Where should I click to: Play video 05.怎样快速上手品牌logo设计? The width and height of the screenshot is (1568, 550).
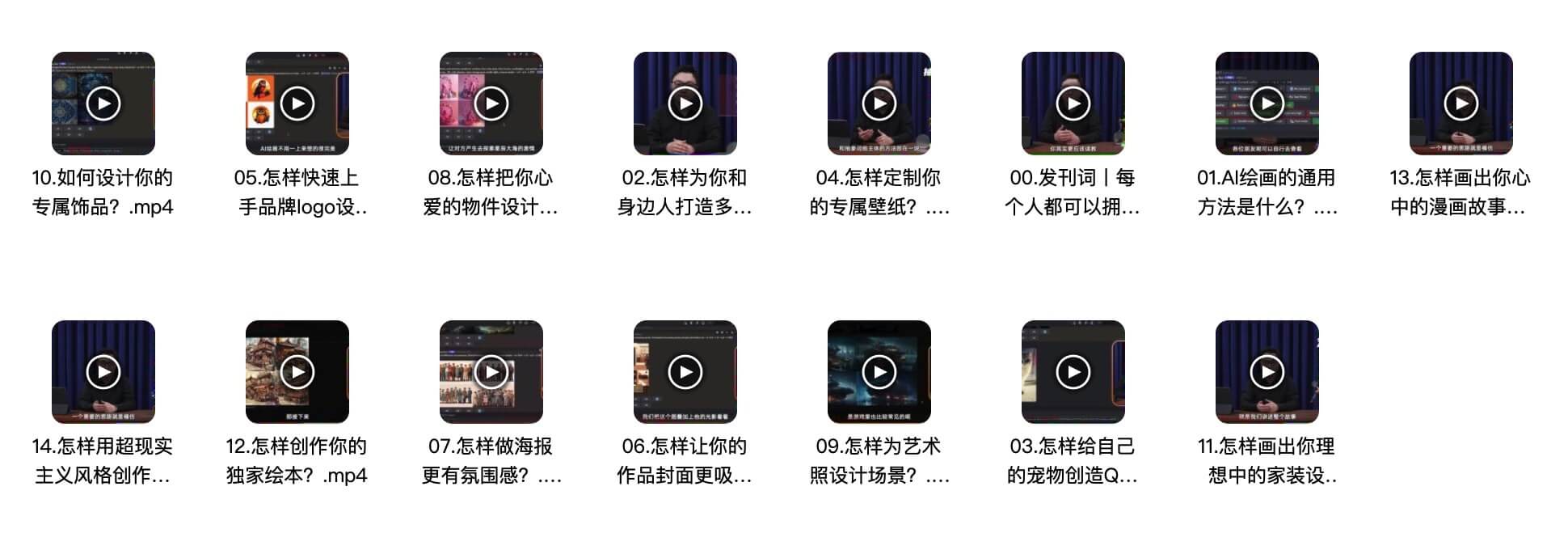(297, 104)
